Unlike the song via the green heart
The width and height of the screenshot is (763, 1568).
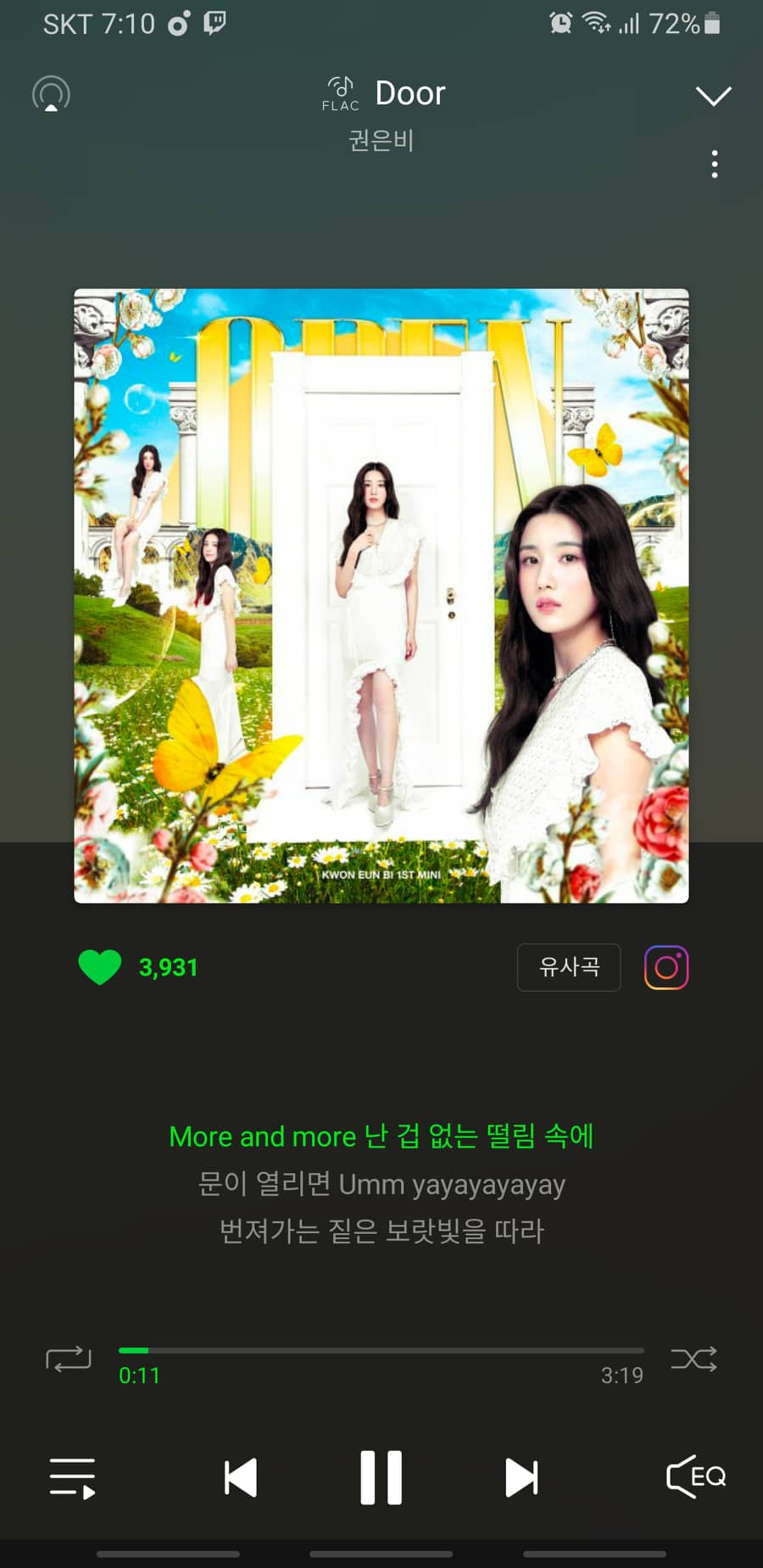[100, 967]
